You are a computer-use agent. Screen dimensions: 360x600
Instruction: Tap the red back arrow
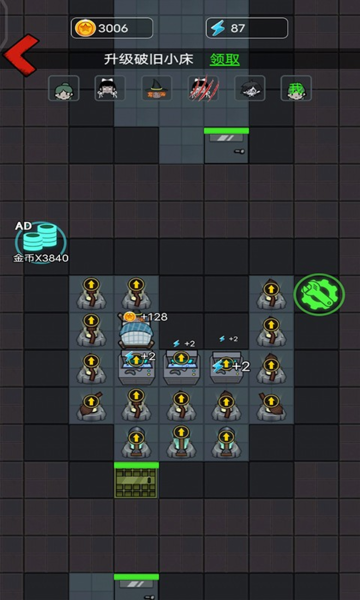coord(21,55)
